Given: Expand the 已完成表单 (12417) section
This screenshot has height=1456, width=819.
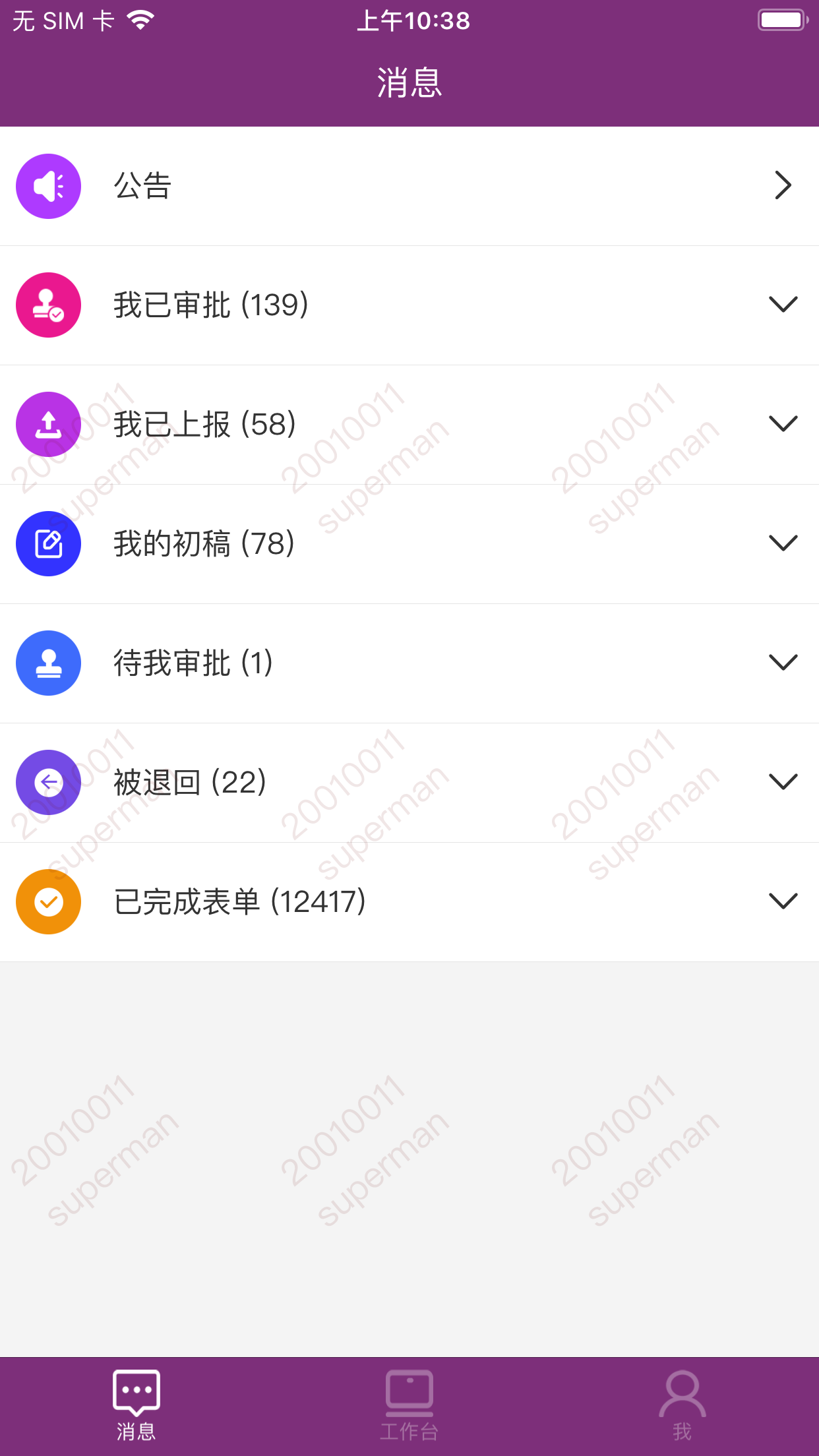Looking at the screenshot, I should click(x=409, y=902).
